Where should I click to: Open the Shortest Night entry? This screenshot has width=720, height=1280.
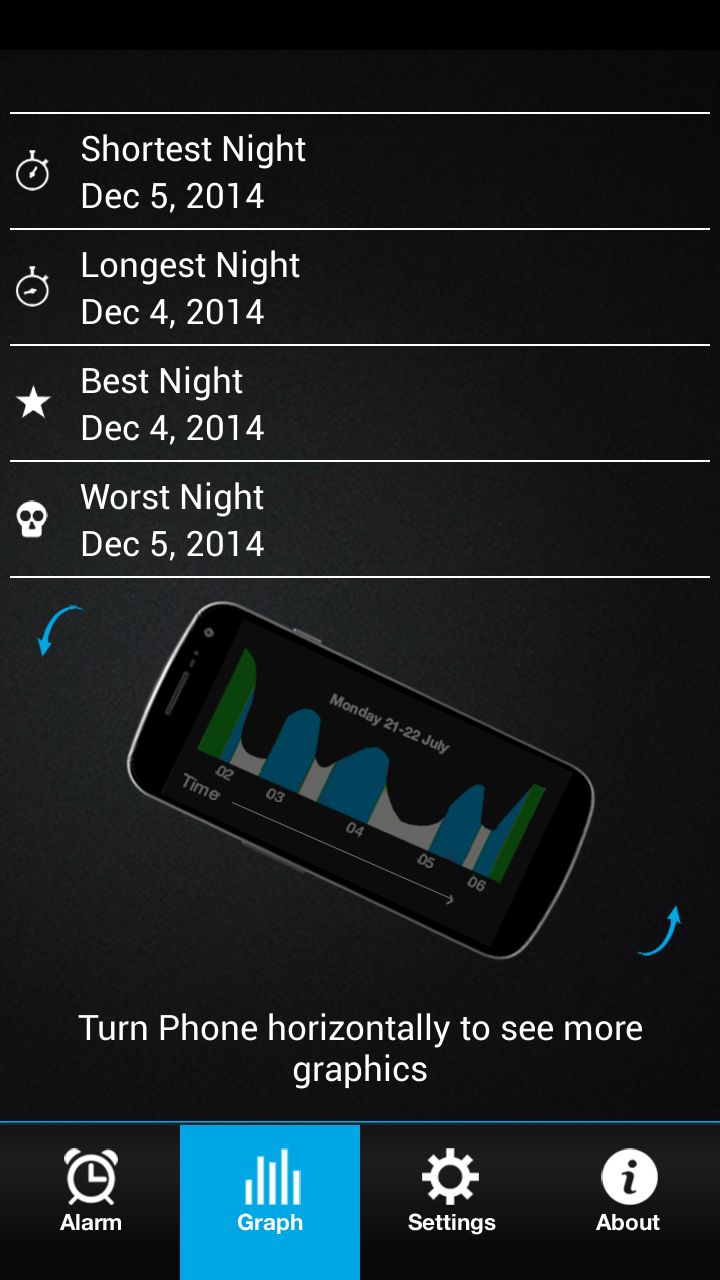pos(360,172)
